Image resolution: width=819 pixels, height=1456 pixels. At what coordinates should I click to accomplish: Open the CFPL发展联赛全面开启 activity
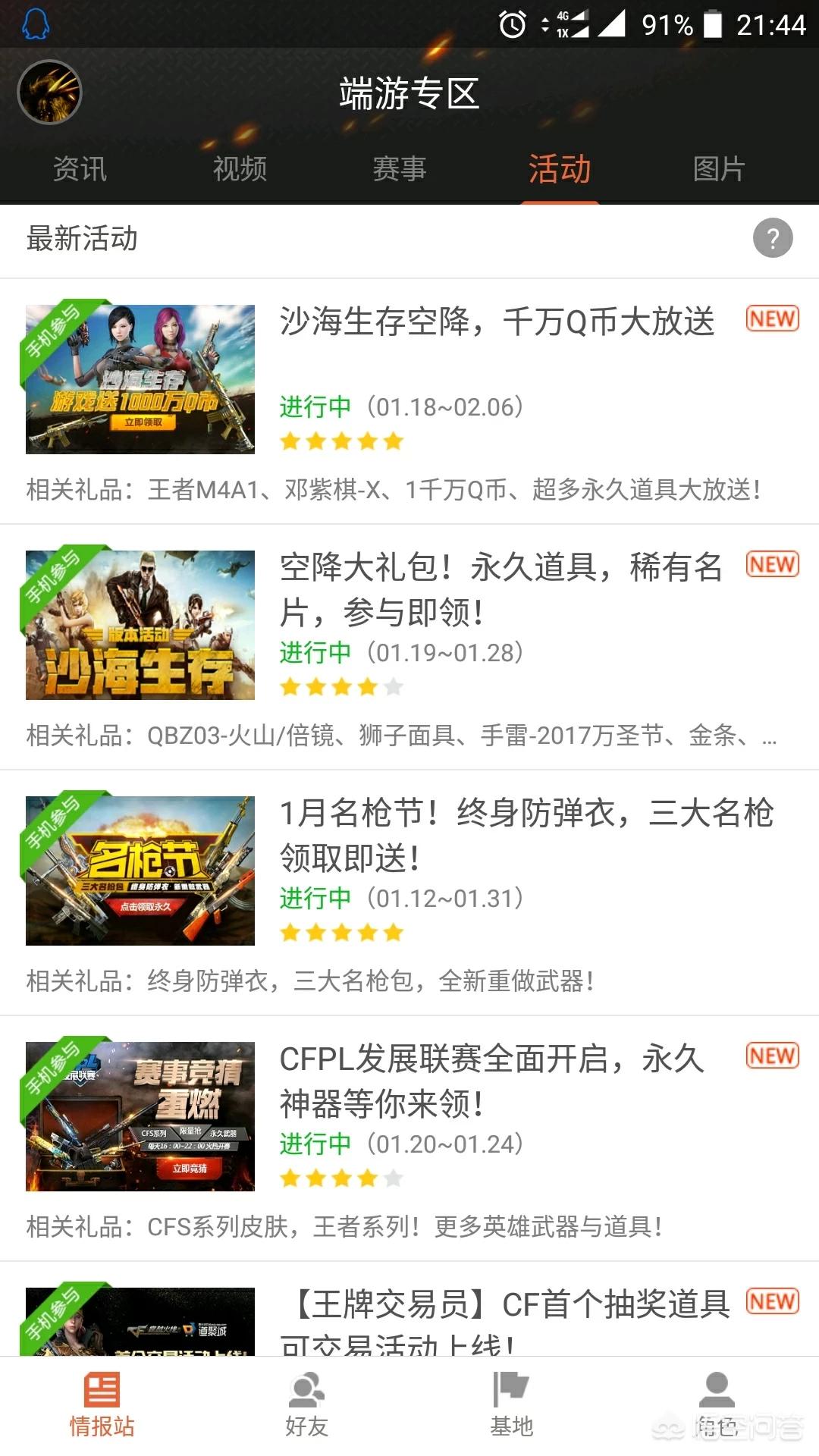click(x=493, y=1080)
